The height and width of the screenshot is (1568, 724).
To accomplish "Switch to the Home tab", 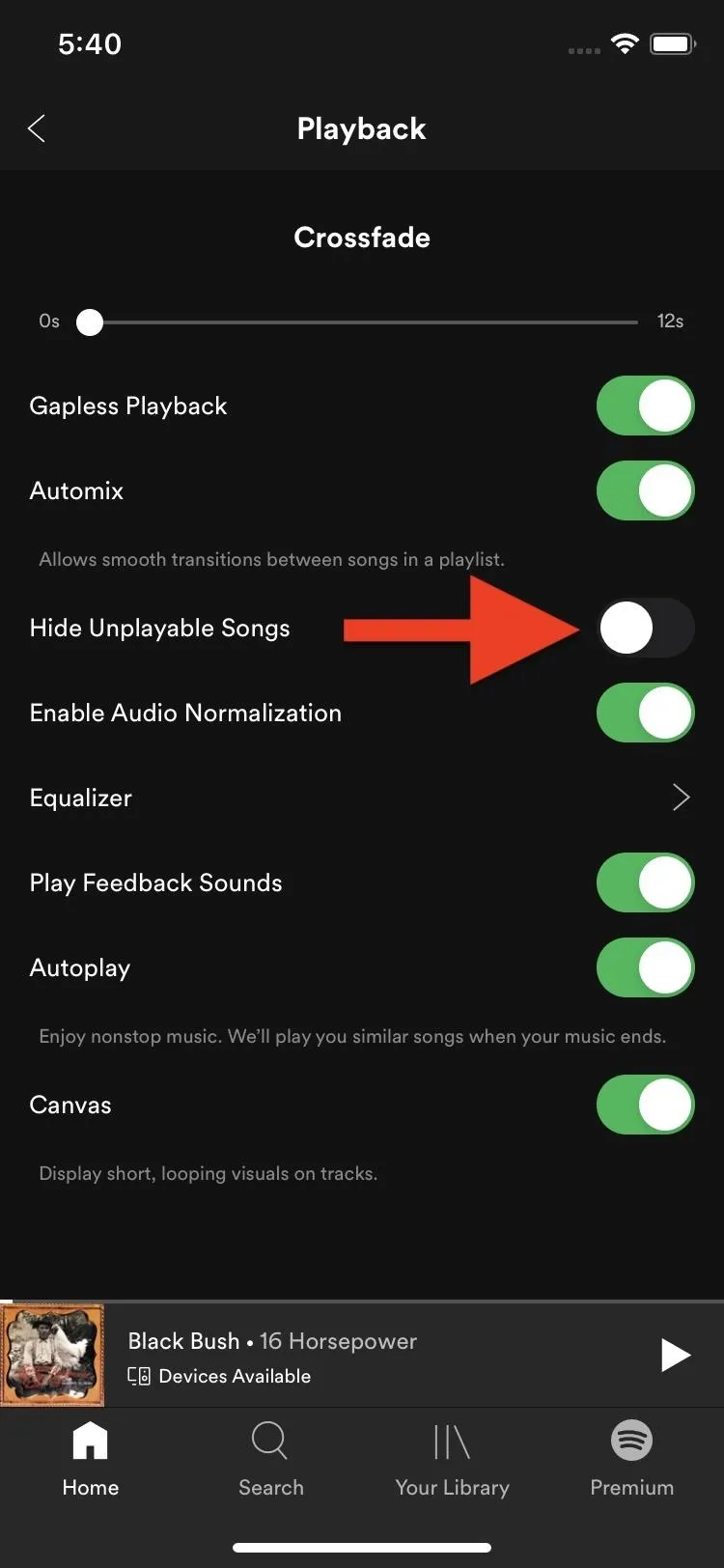I will (91, 1460).
